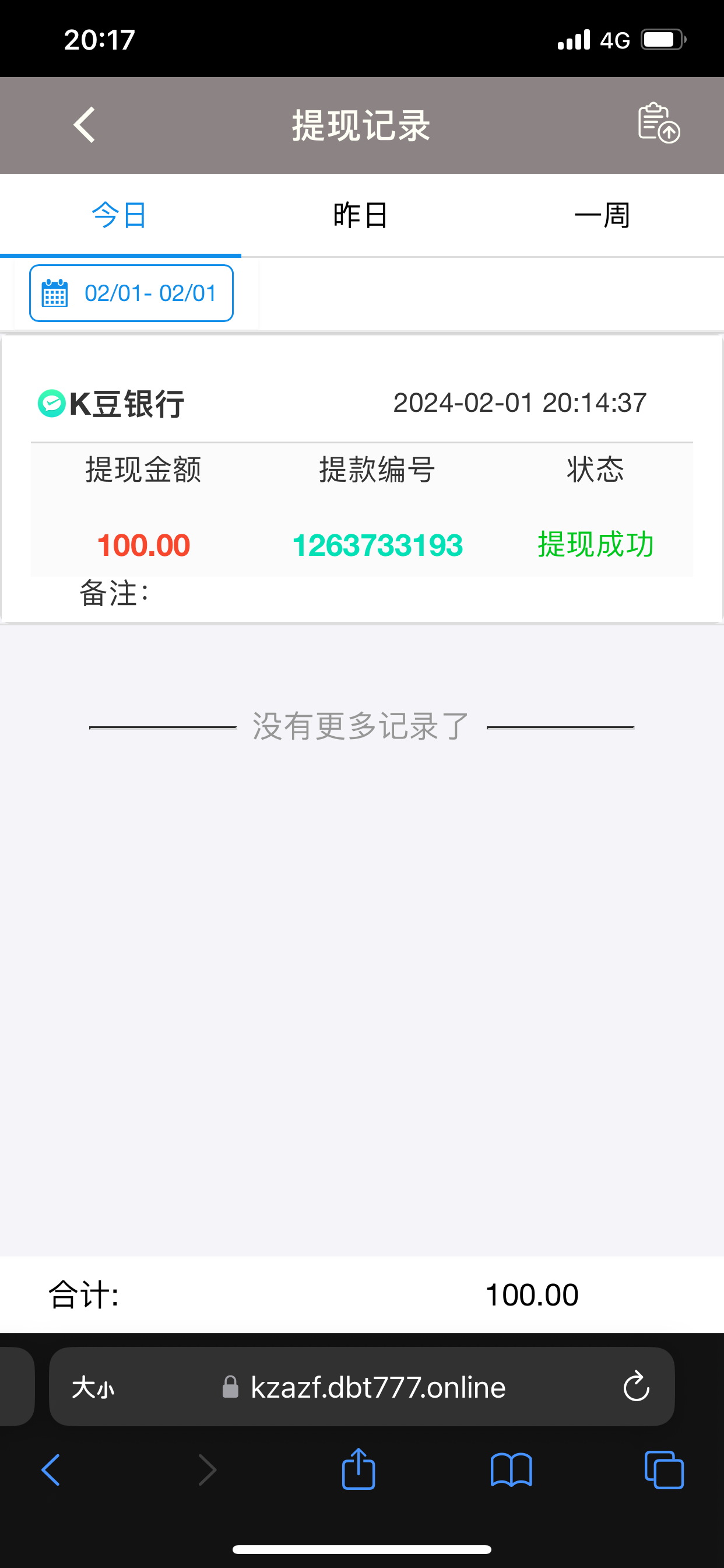Switch to the 一周 tab
This screenshot has width=724, height=1568.
[602, 215]
